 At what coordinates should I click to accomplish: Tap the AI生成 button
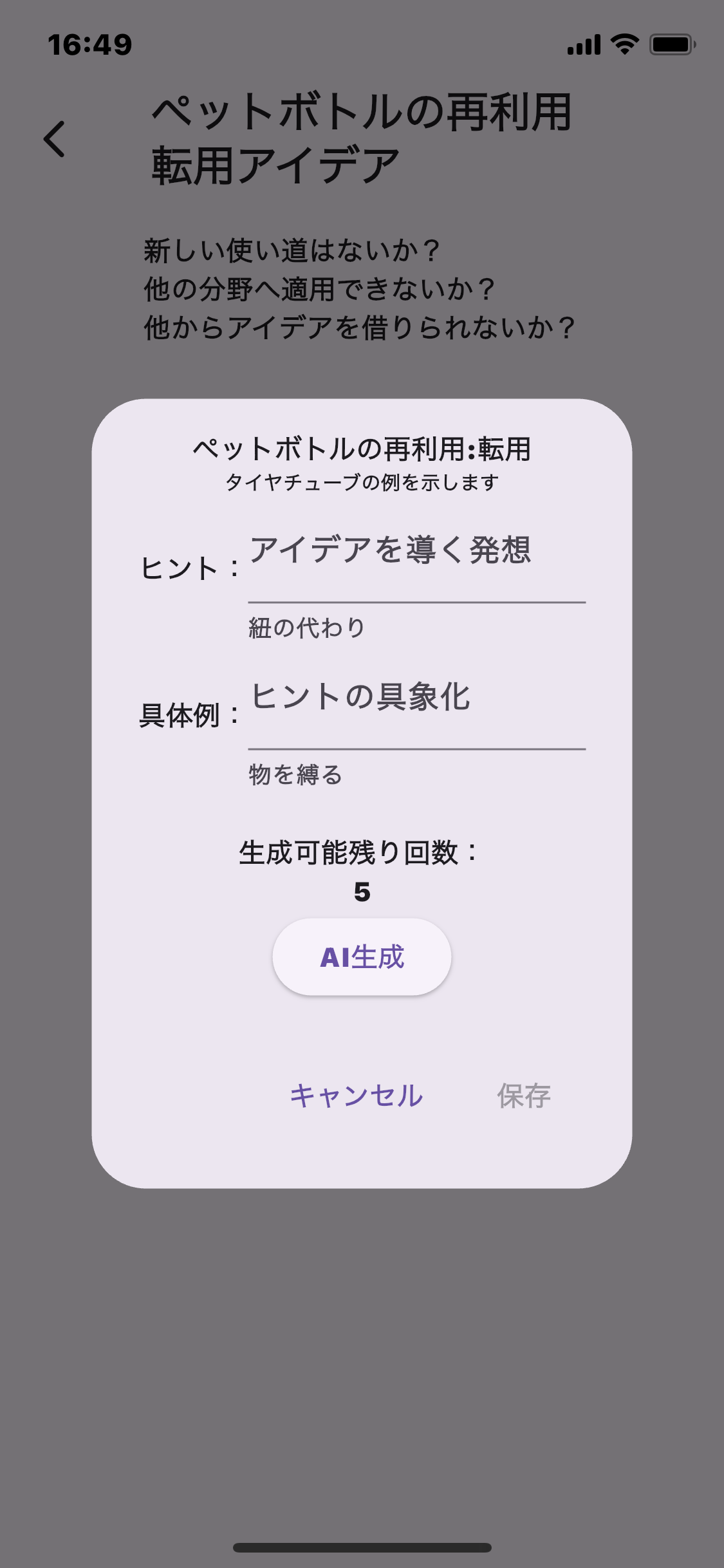pyautogui.click(x=362, y=957)
